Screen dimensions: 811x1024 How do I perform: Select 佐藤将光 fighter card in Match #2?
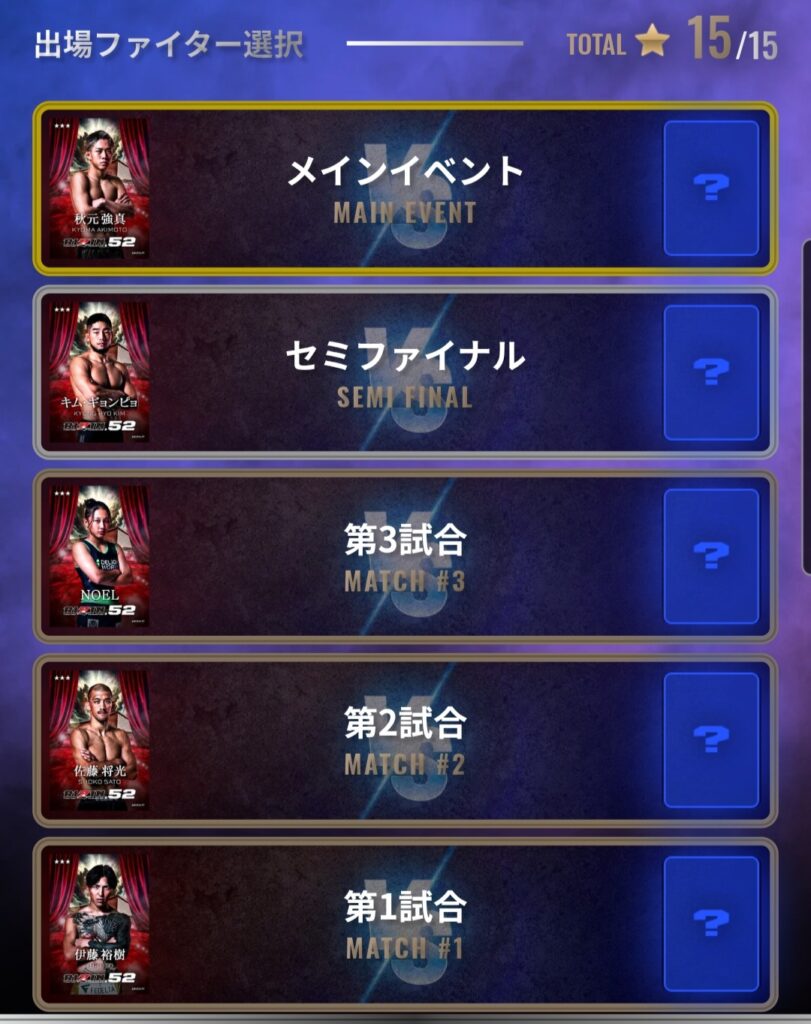(x=100, y=741)
